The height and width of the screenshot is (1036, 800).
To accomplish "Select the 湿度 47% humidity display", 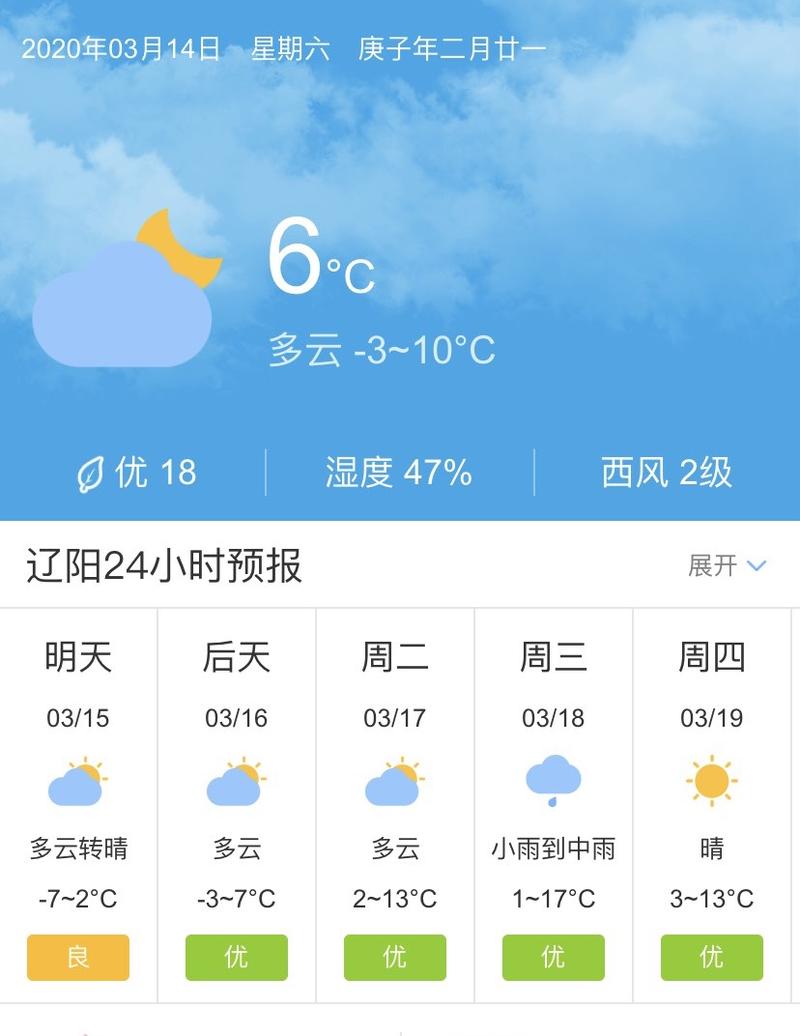I will [x=400, y=470].
